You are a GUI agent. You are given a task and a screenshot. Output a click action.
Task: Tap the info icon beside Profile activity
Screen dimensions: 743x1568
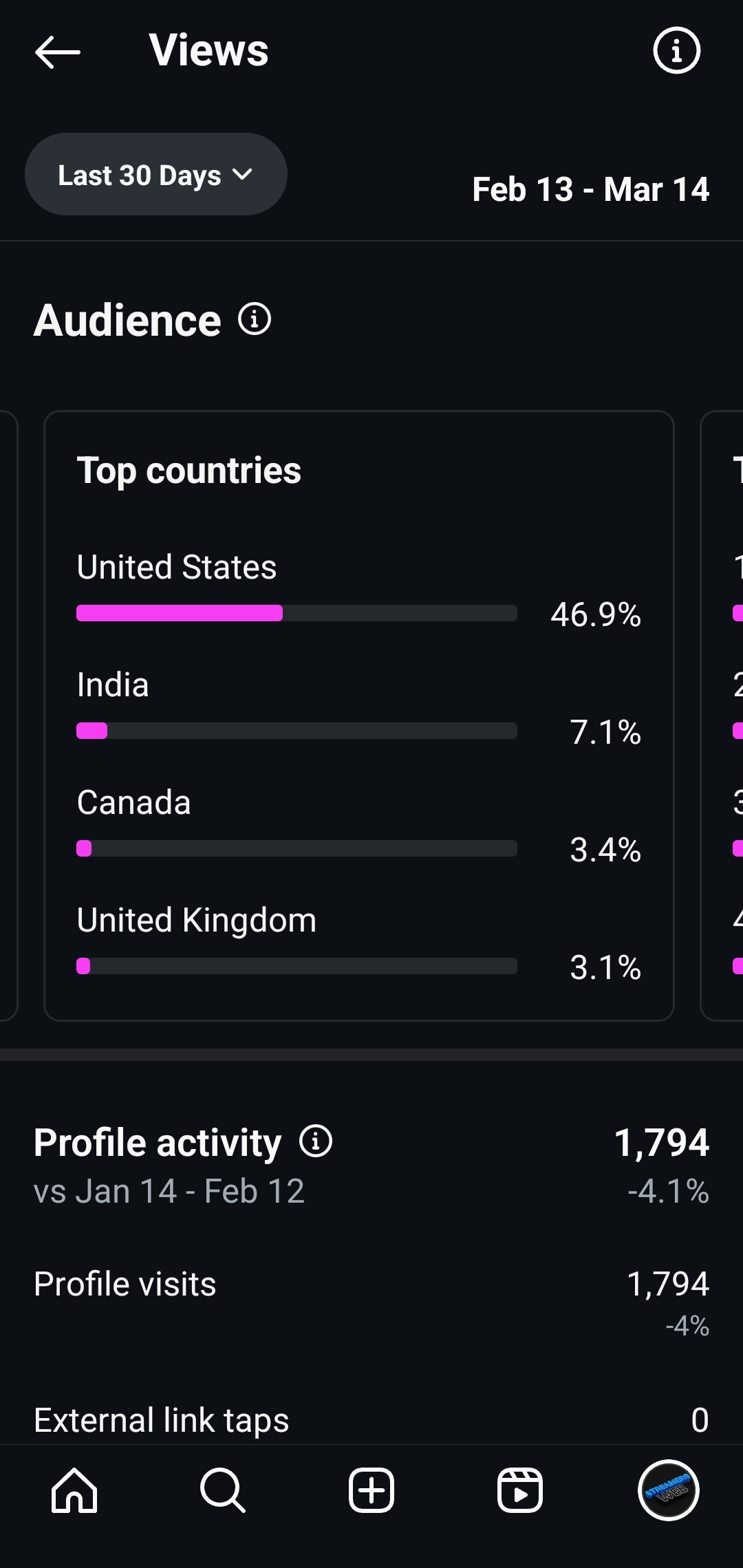pos(316,1141)
